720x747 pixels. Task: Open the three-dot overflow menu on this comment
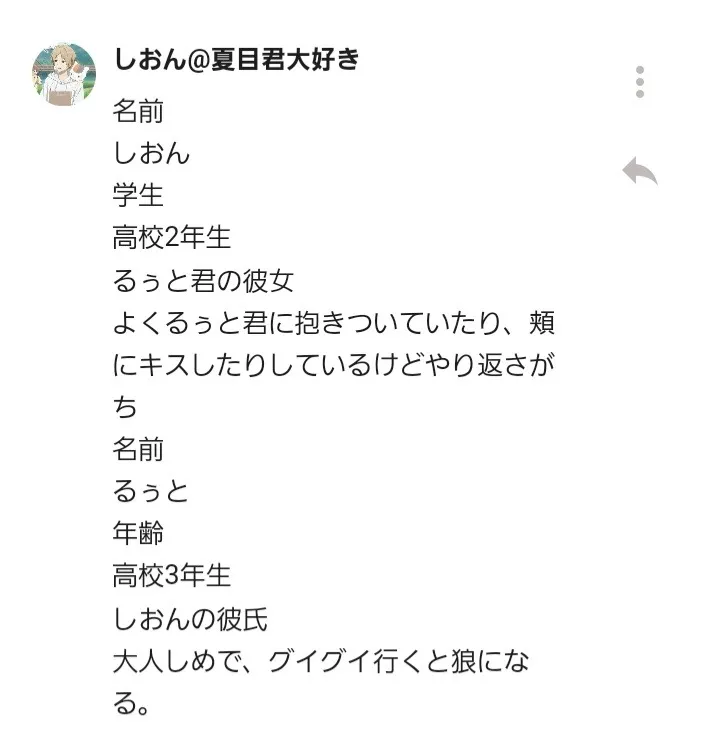coord(640,82)
